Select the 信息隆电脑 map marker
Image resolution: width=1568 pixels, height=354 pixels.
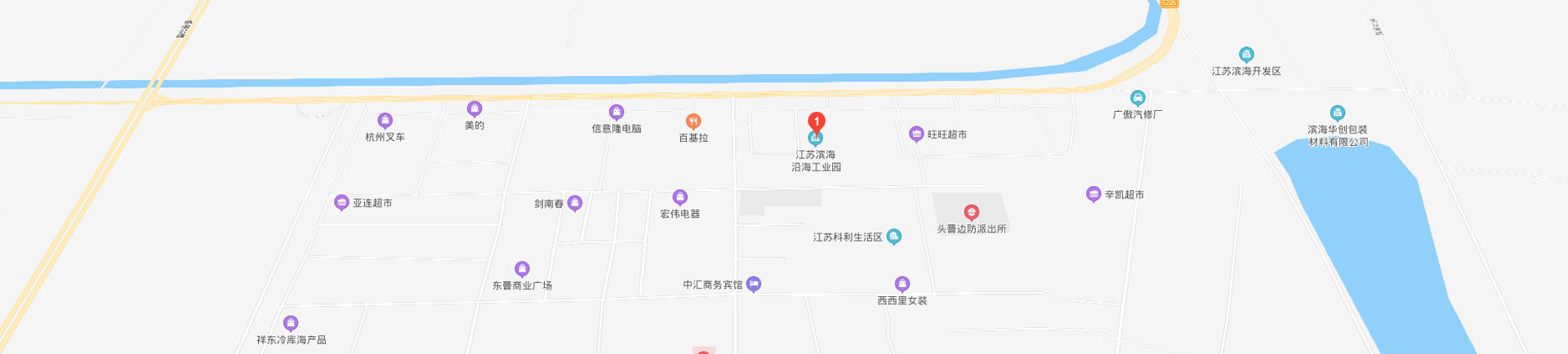(x=617, y=112)
